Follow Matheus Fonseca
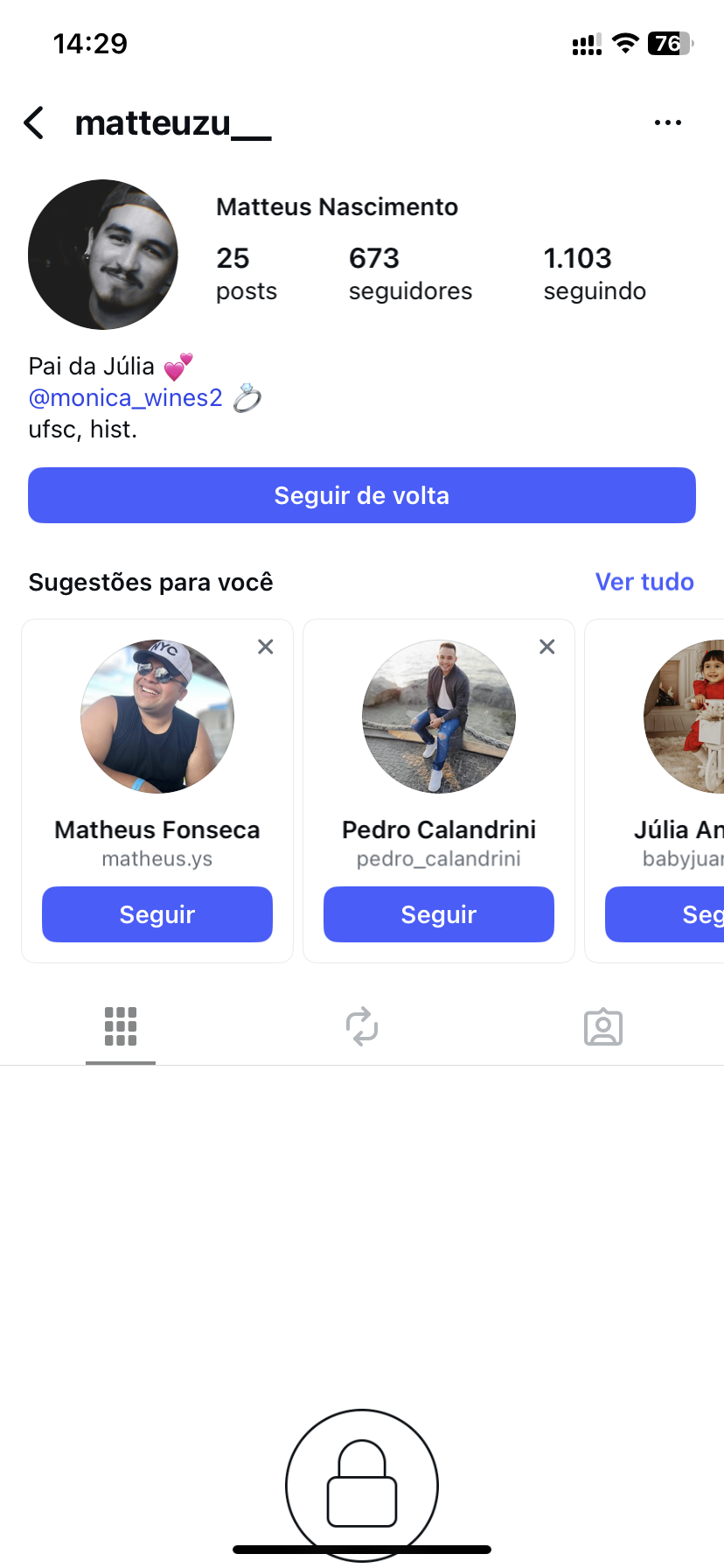724x1568 pixels. 157,914
